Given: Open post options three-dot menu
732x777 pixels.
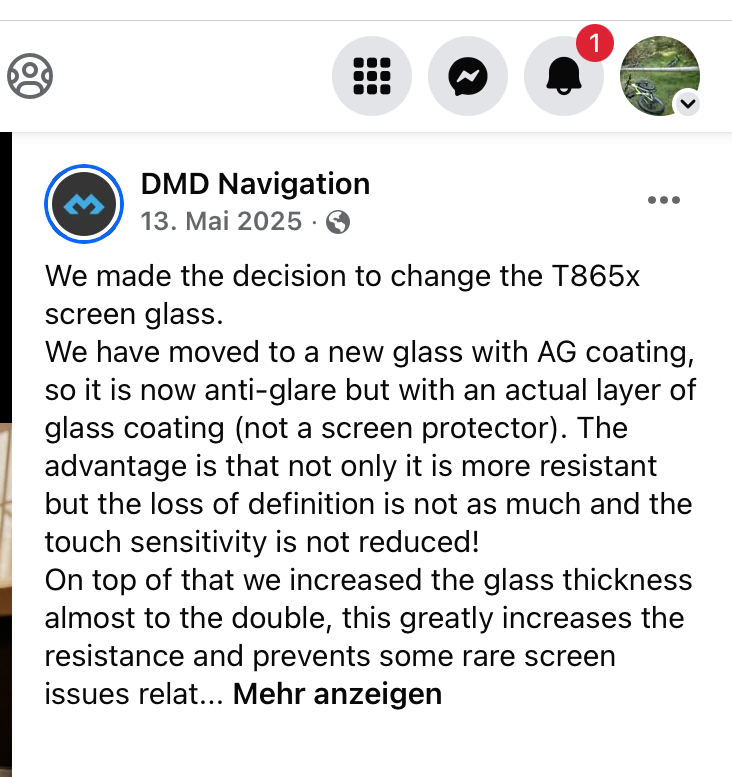Looking at the screenshot, I should [663, 200].
